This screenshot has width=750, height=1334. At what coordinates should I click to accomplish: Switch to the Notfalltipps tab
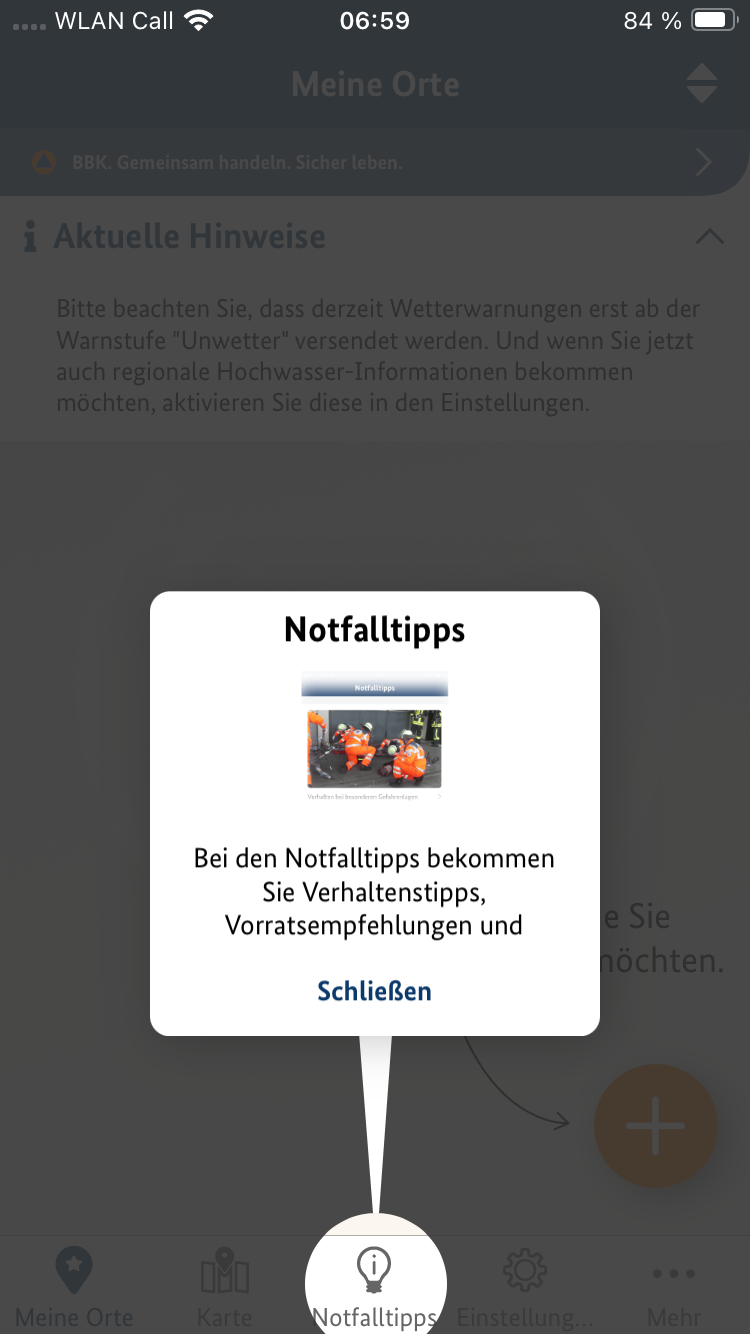pos(375,1285)
